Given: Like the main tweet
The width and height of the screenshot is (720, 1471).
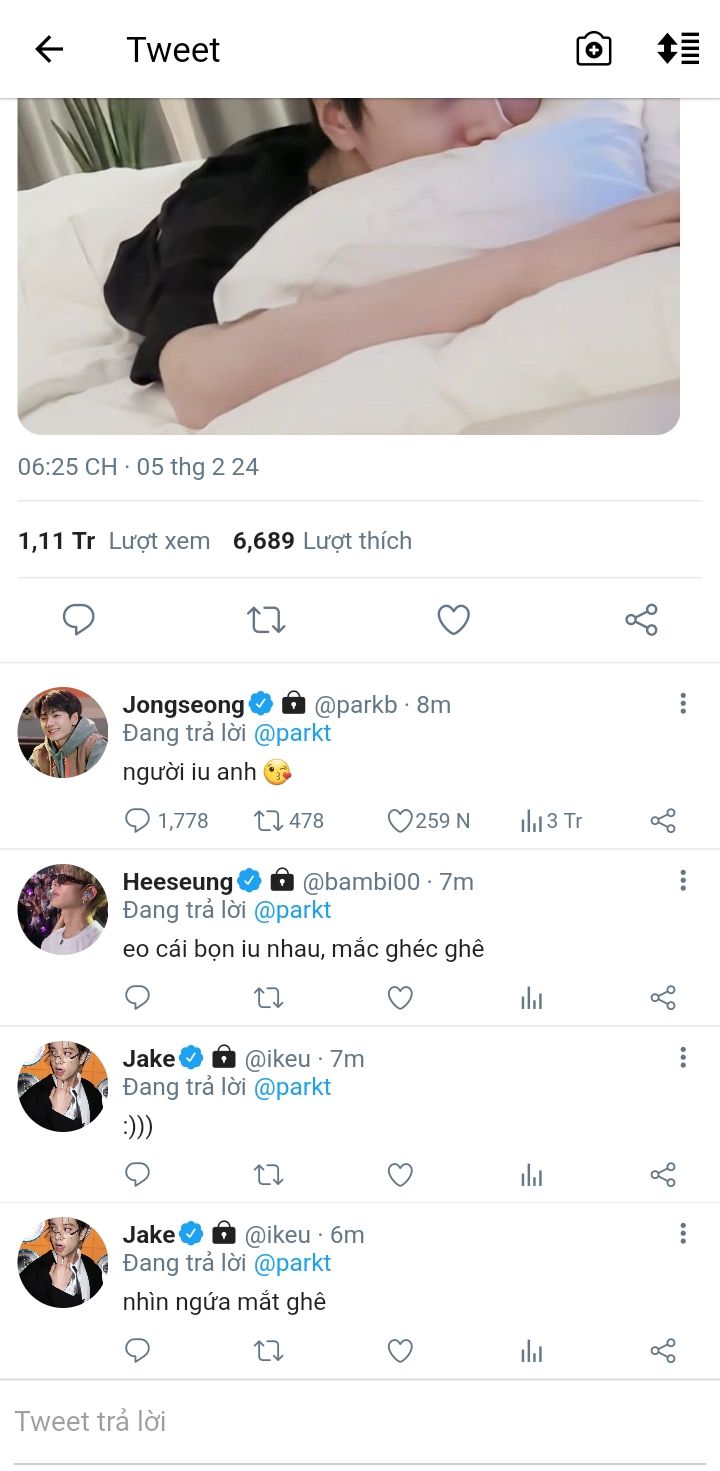Looking at the screenshot, I should pos(454,620).
